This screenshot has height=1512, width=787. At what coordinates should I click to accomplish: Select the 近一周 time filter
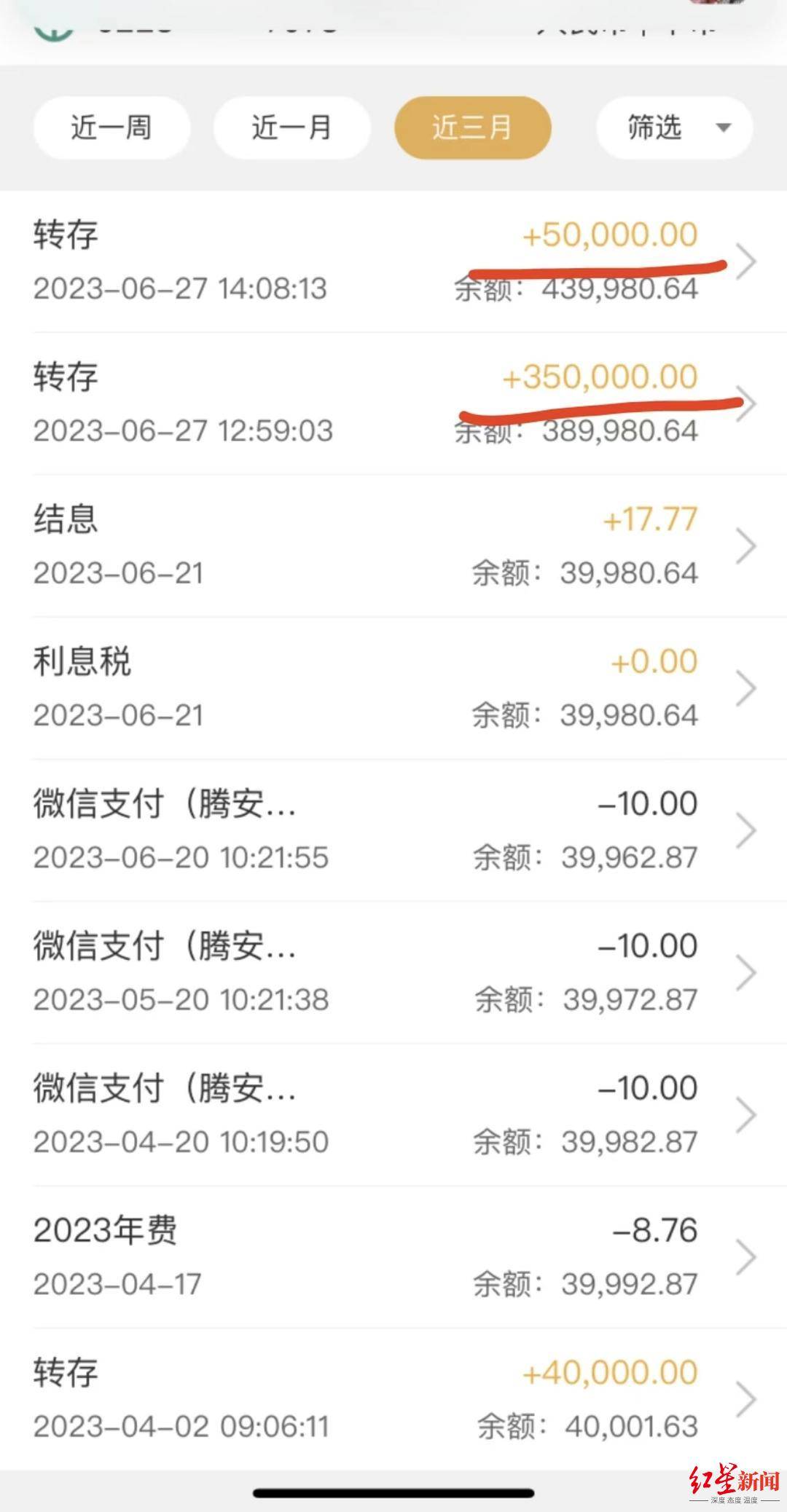pos(111,128)
